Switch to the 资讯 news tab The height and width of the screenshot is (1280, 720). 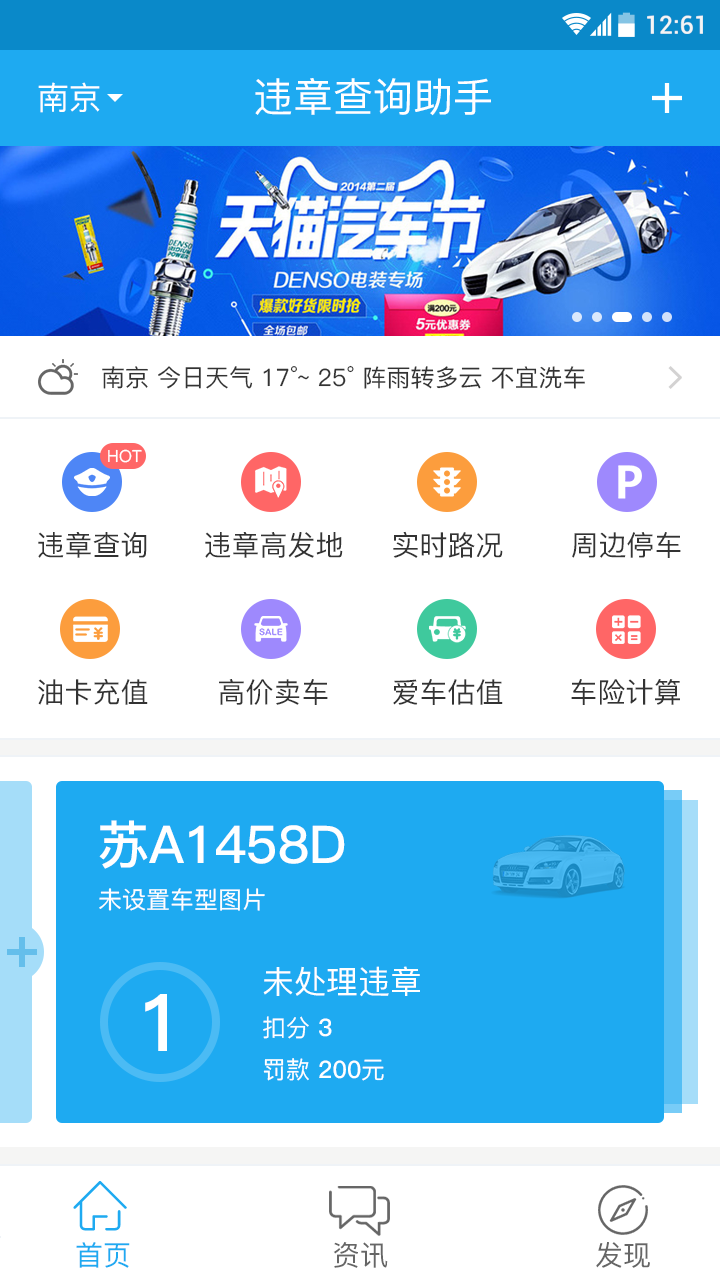point(359,1222)
